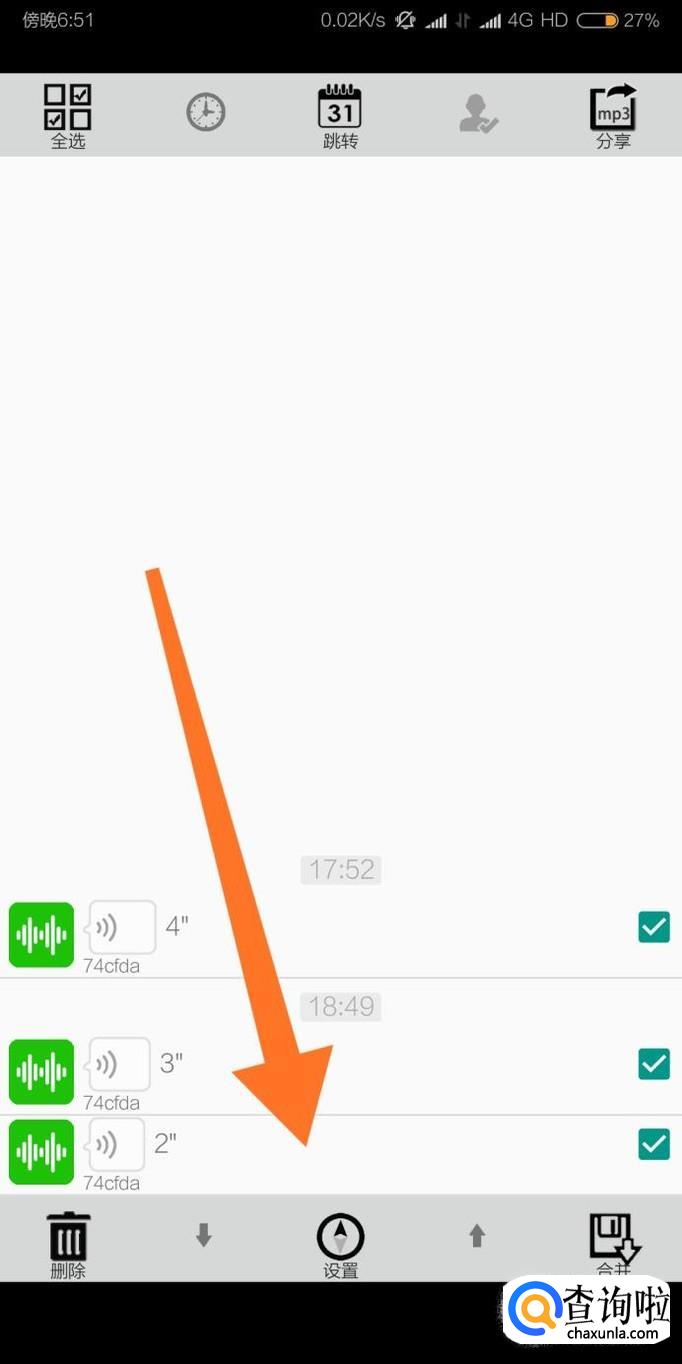Uncheck the 3" voice message checkbox
The width and height of the screenshot is (682, 1364).
(x=654, y=1064)
